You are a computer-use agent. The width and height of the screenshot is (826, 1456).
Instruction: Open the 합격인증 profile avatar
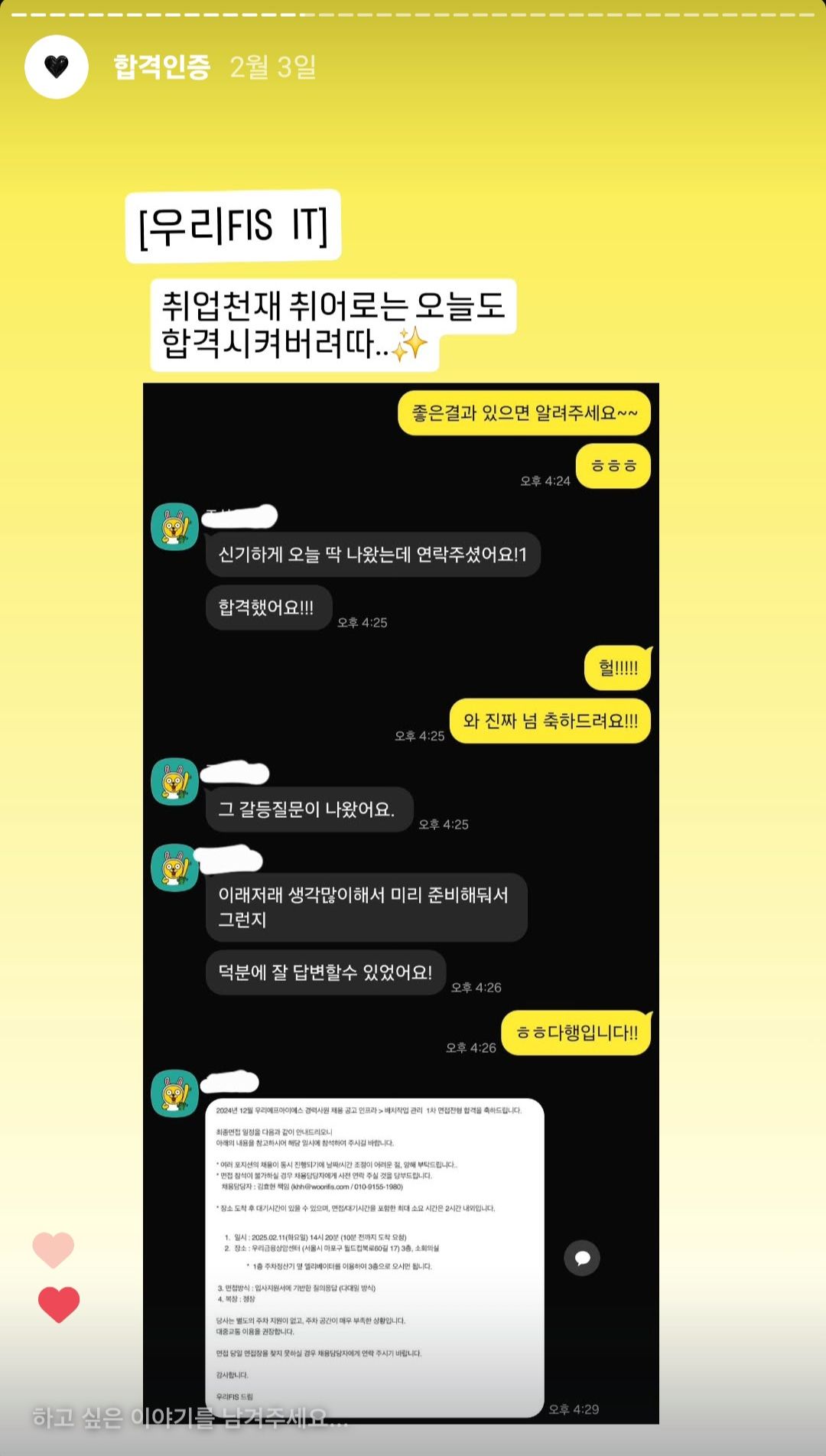click(57, 67)
